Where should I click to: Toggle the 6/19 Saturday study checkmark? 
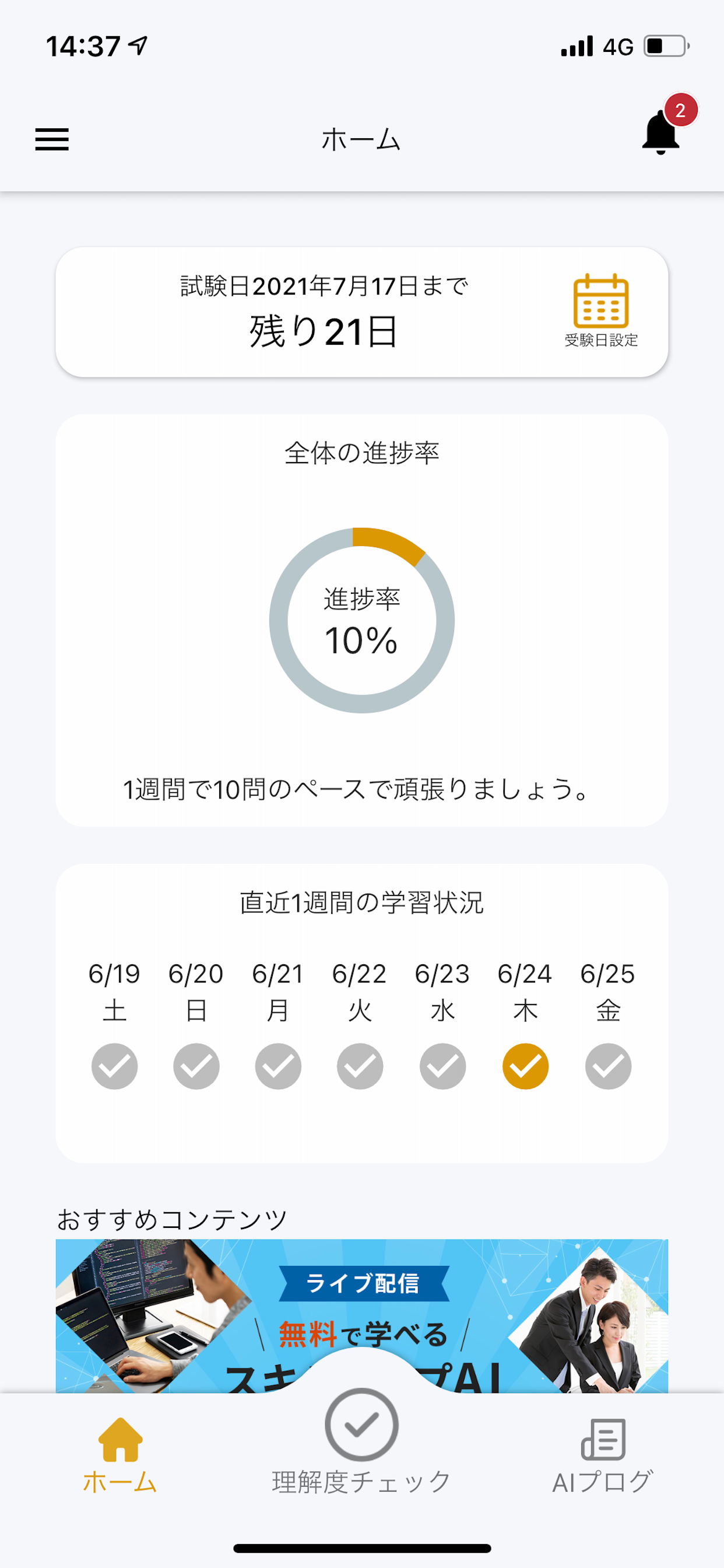point(114,1065)
